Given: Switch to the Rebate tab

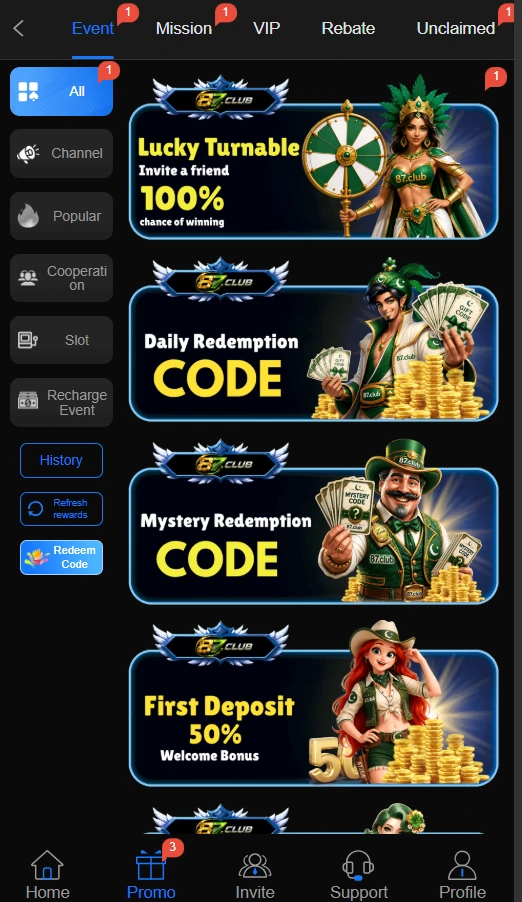Looking at the screenshot, I should click(x=348, y=28).
